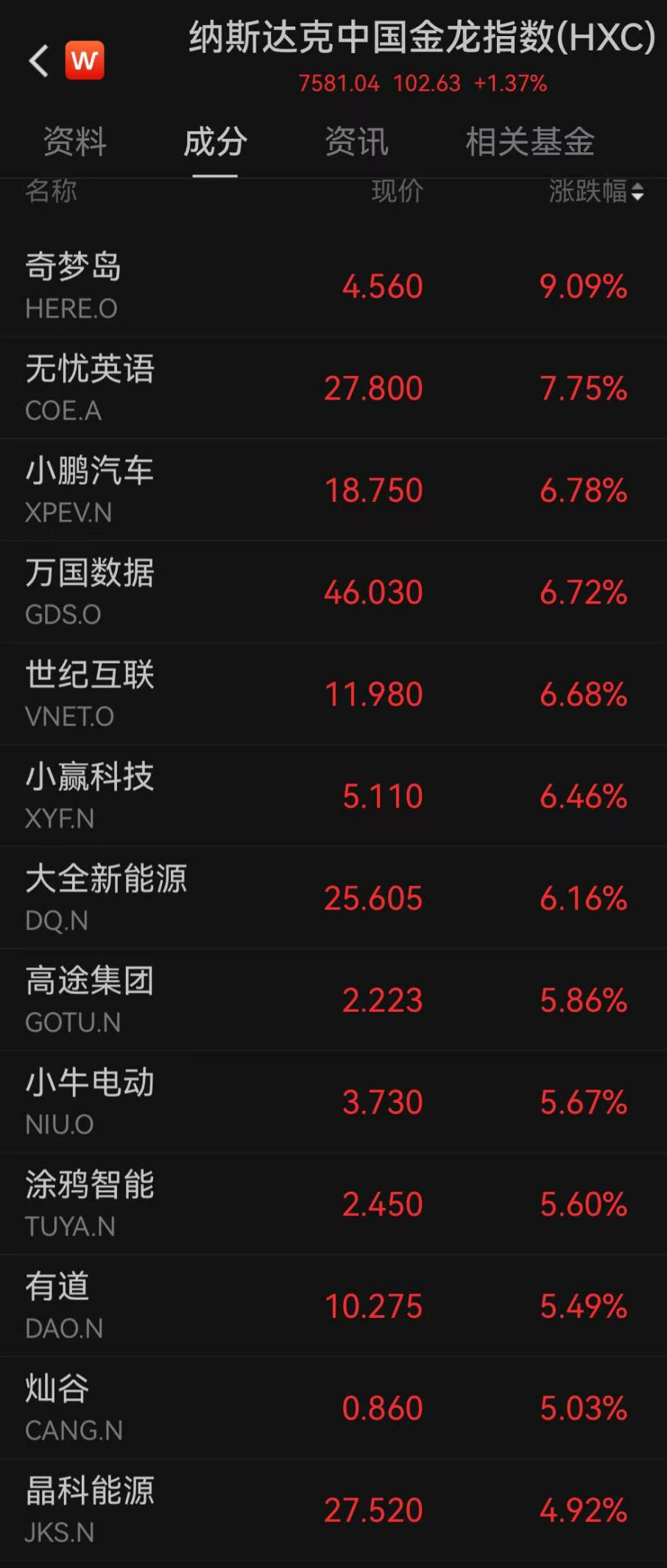Open 涂鸦智能 TUYA.N stock row
The image size is (667, 1568).
[x=333, y=1204]
